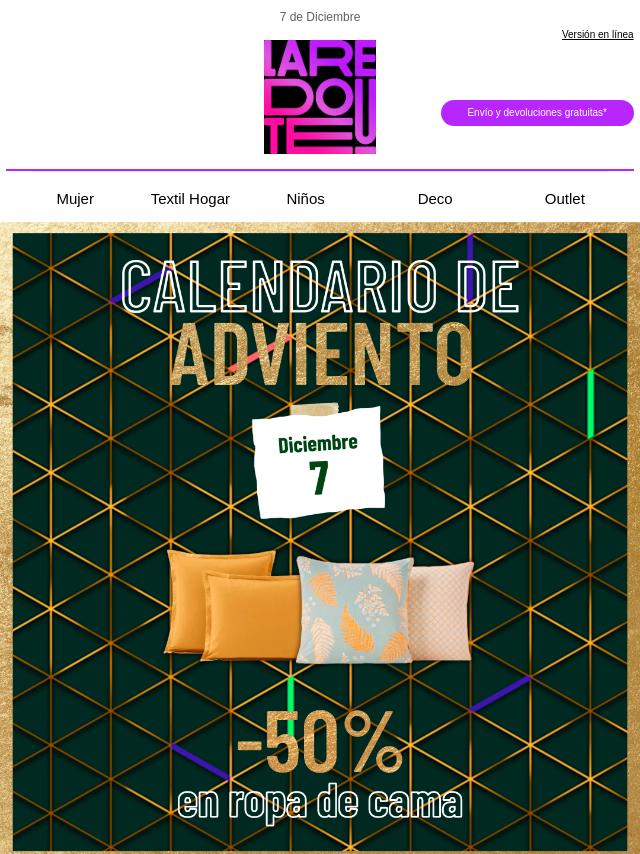Visit the Outlet section
Viewport: 640px width, 854px height.
click(x=564, y=199)
